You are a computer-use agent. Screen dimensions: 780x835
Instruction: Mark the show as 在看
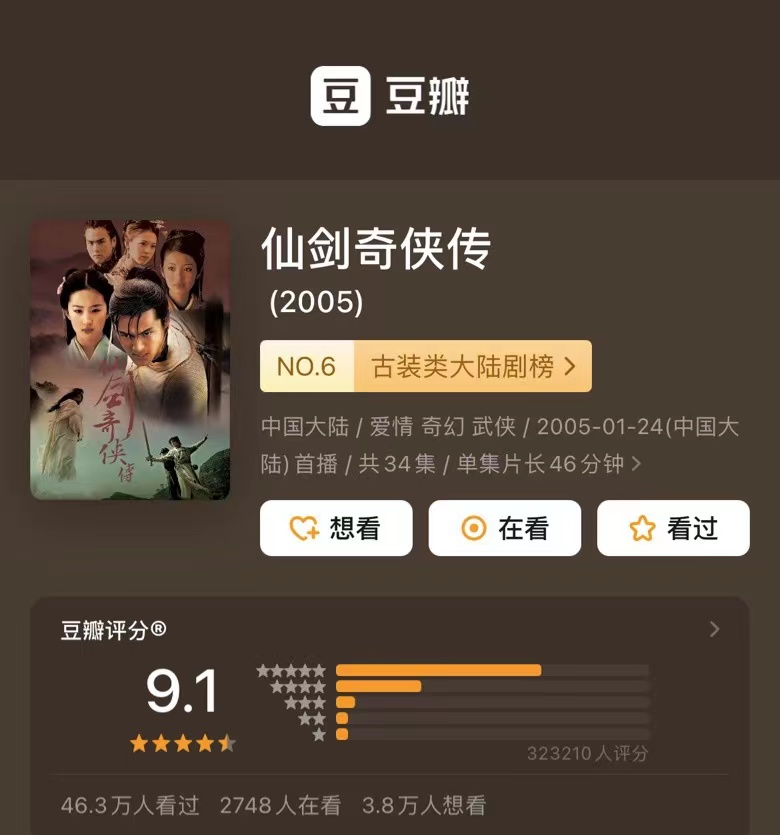504,528
